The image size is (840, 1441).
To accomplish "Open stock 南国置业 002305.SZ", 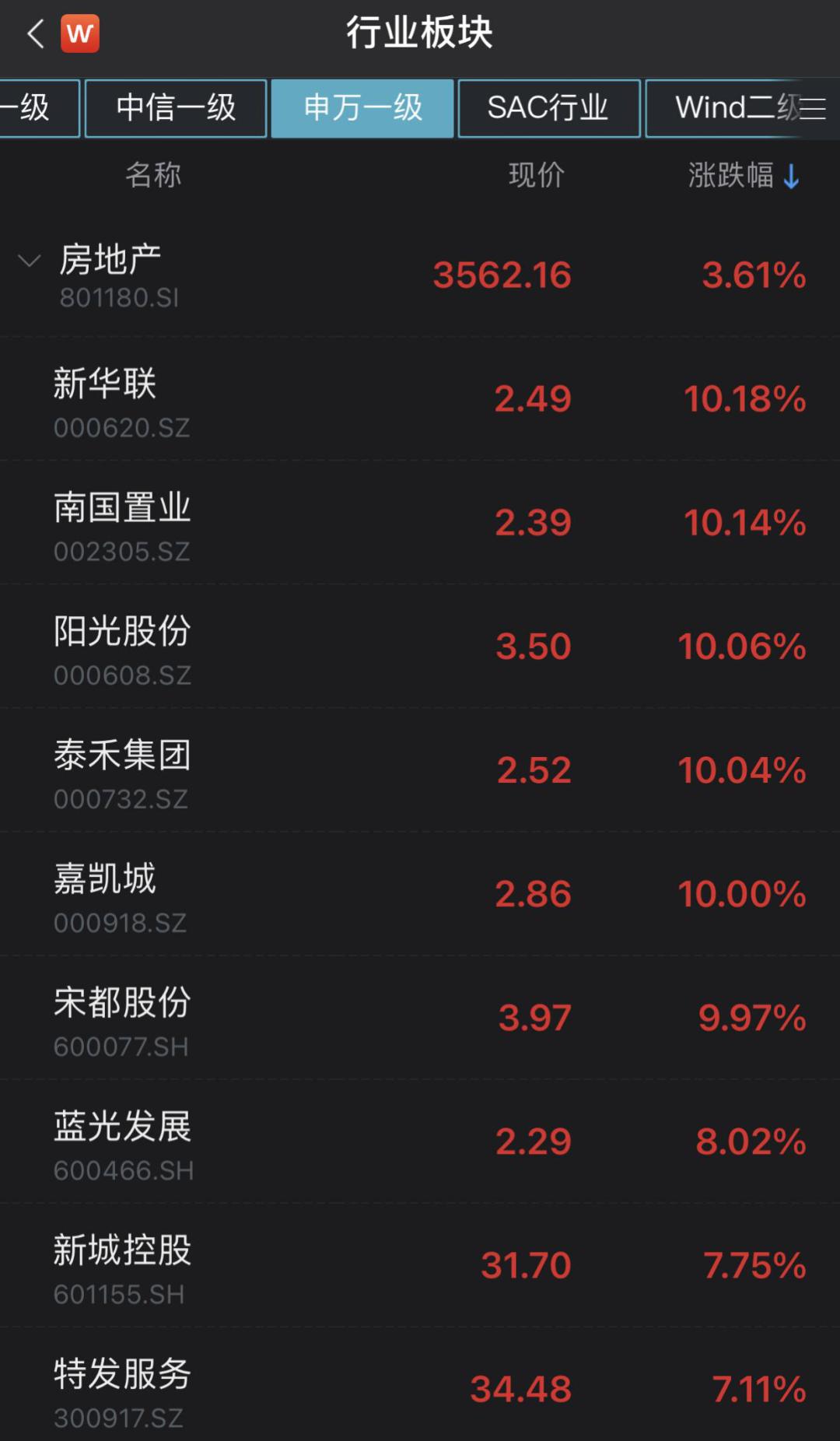I will [x=420, y=523].
